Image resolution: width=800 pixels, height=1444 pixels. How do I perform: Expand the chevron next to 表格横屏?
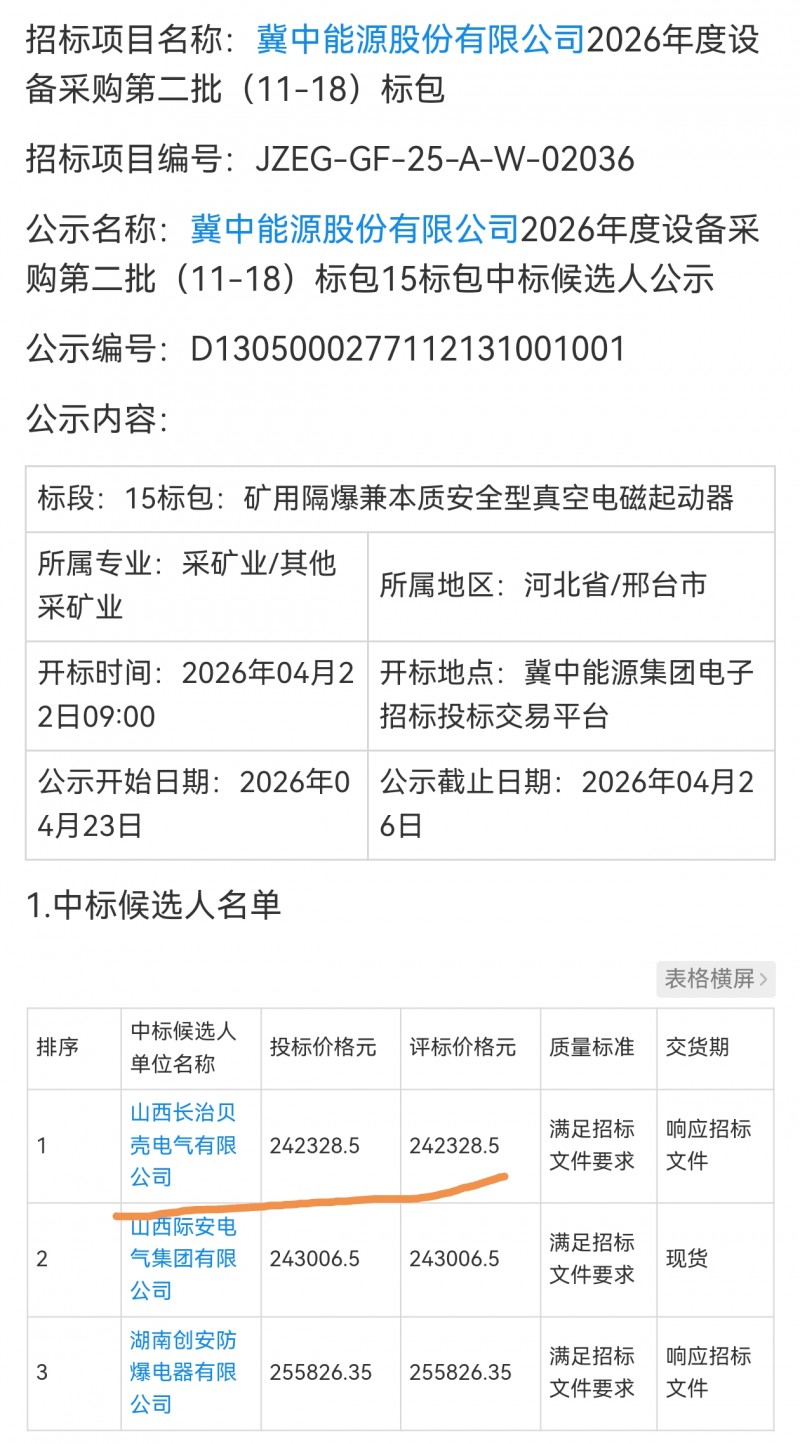click(x=764, y=978)
